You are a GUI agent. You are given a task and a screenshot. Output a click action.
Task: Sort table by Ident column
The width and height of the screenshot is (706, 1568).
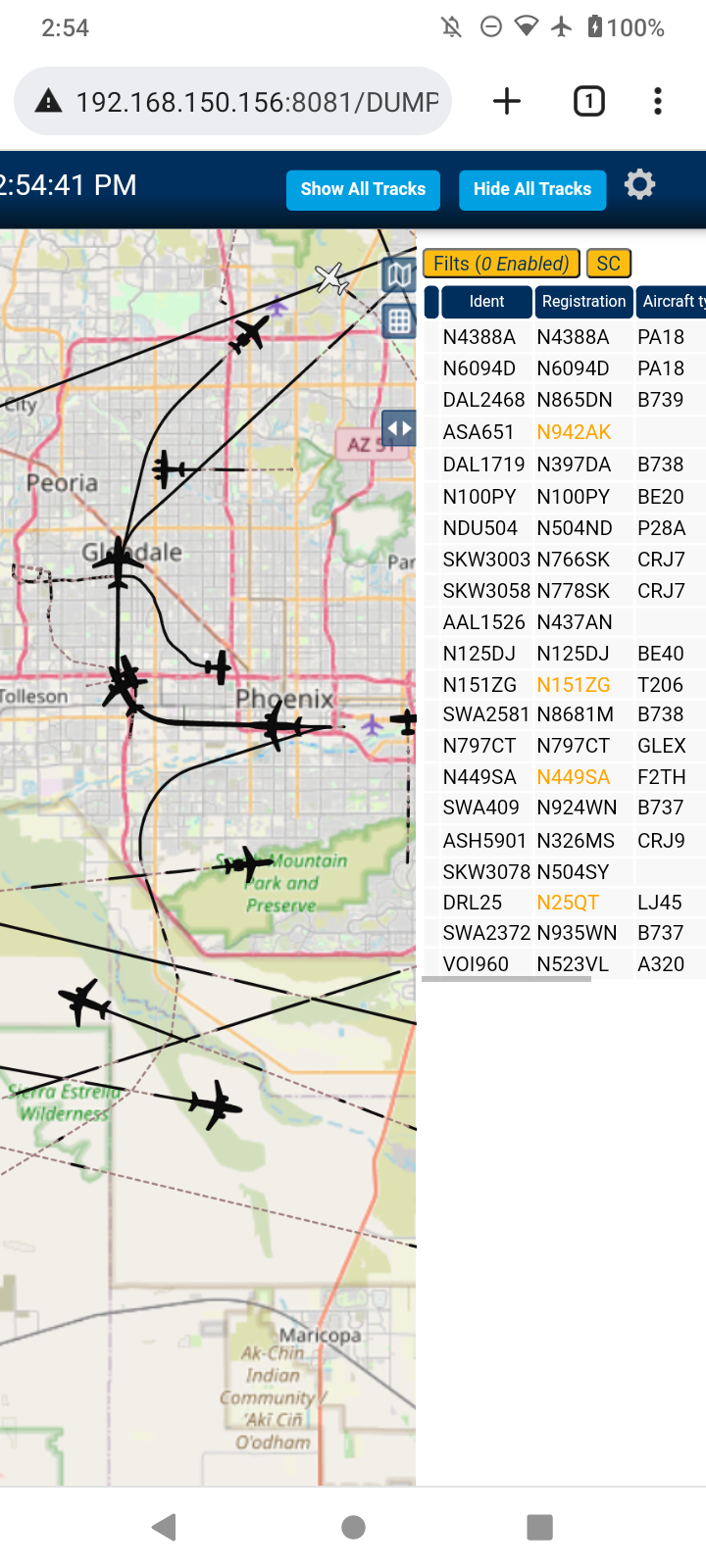pyautogui.click(x=486, y=302)
